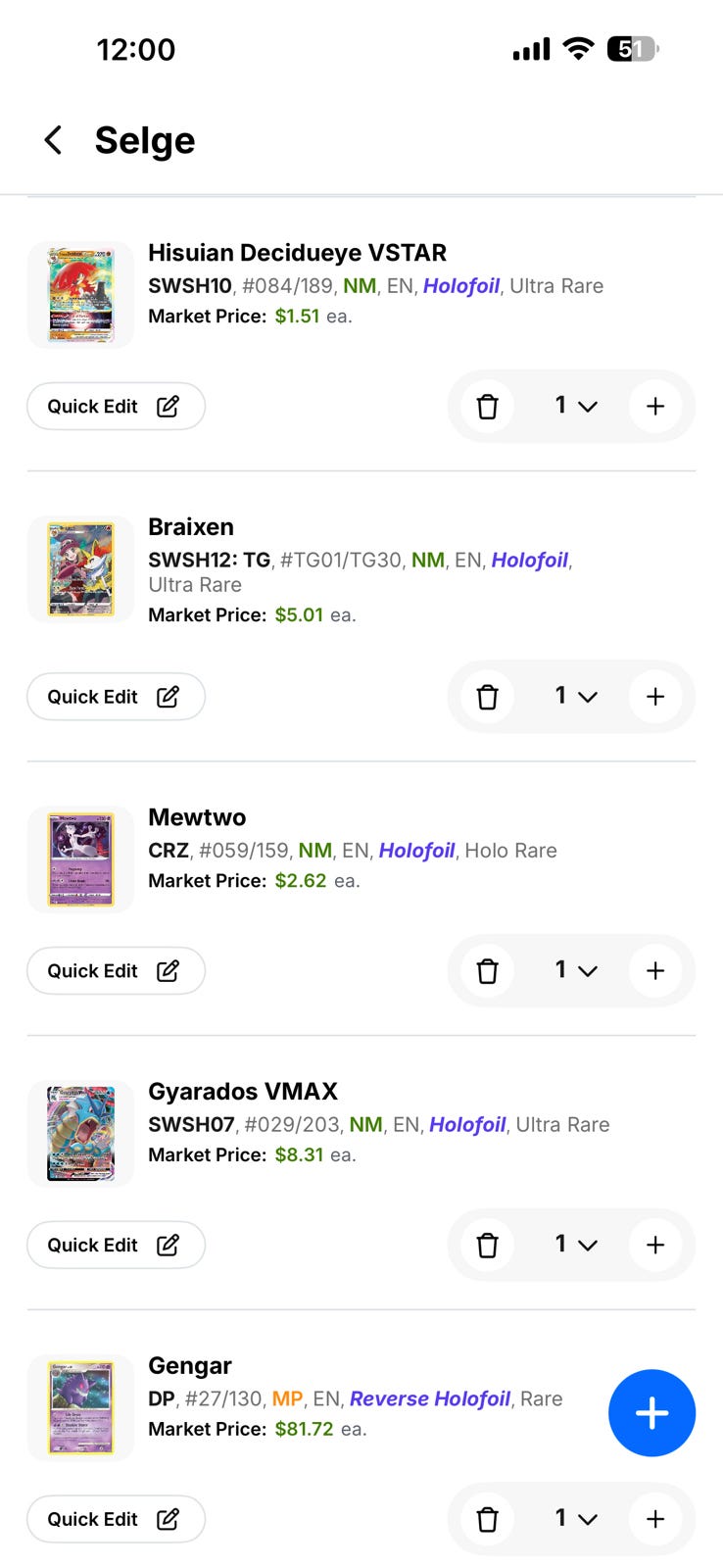Open the Mewtwo card thumbnail
This screenshot has height=1568, width=723.
80,859
